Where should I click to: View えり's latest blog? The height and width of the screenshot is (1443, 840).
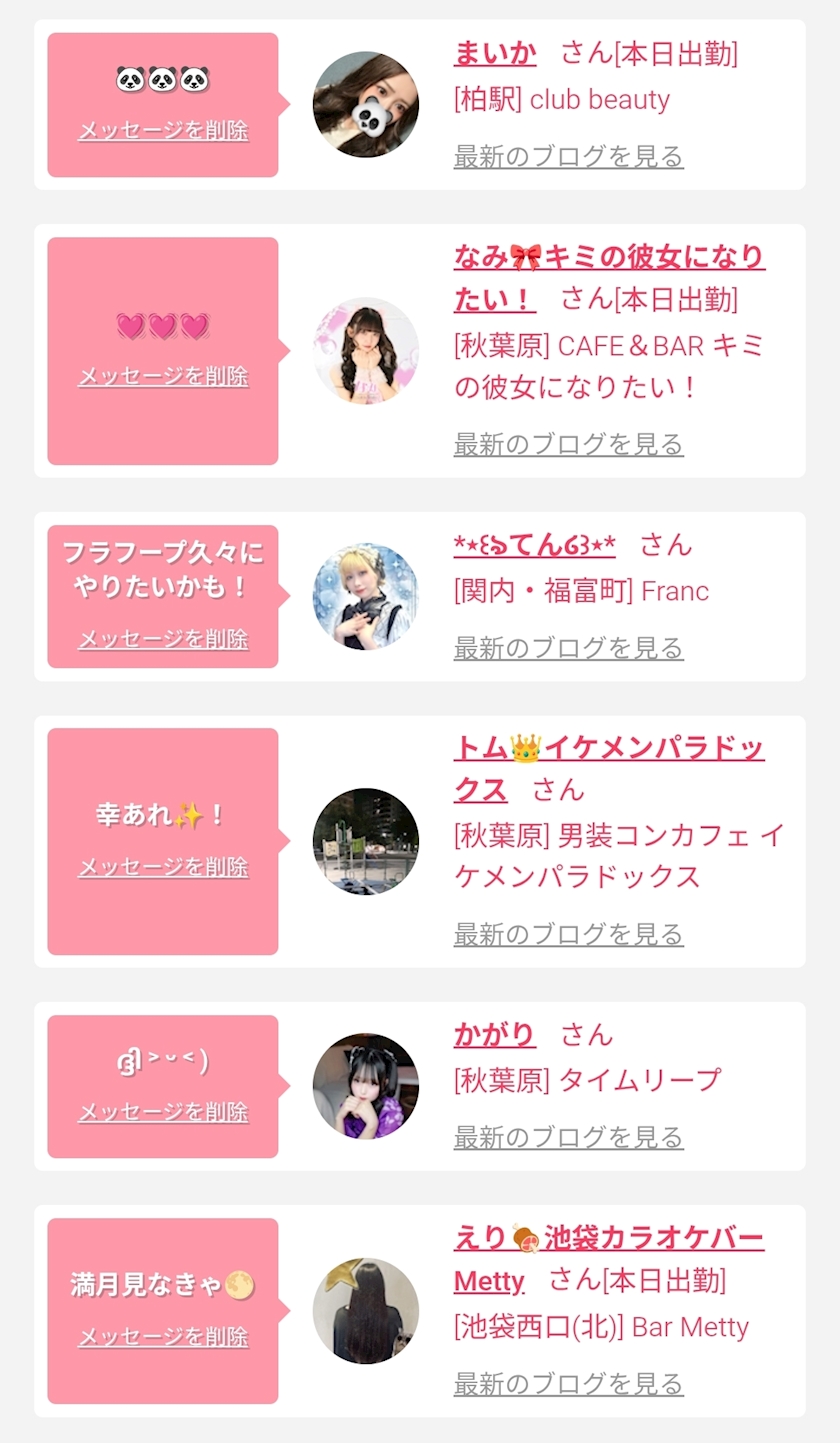[568, 1385]
